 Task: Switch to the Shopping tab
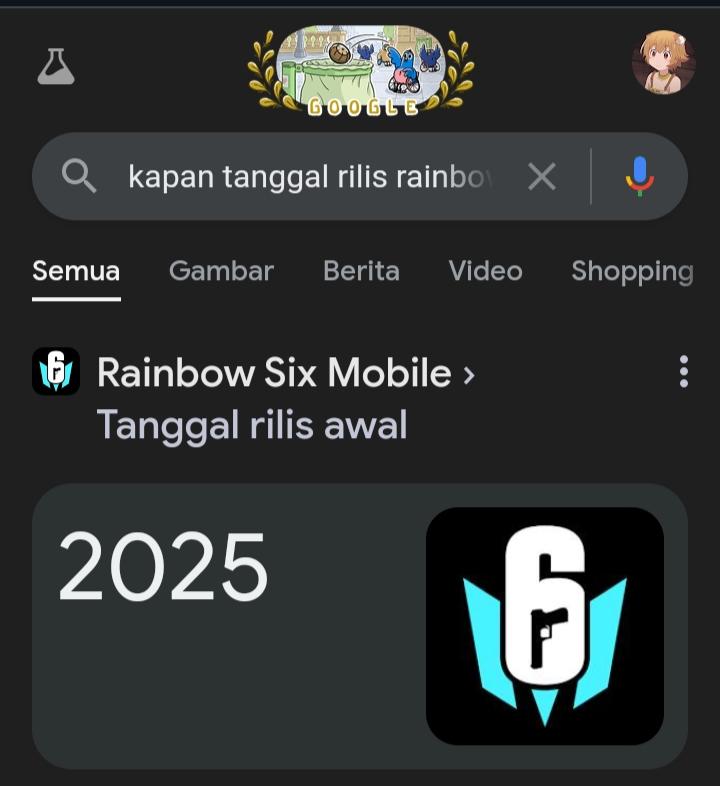point(632,271)
